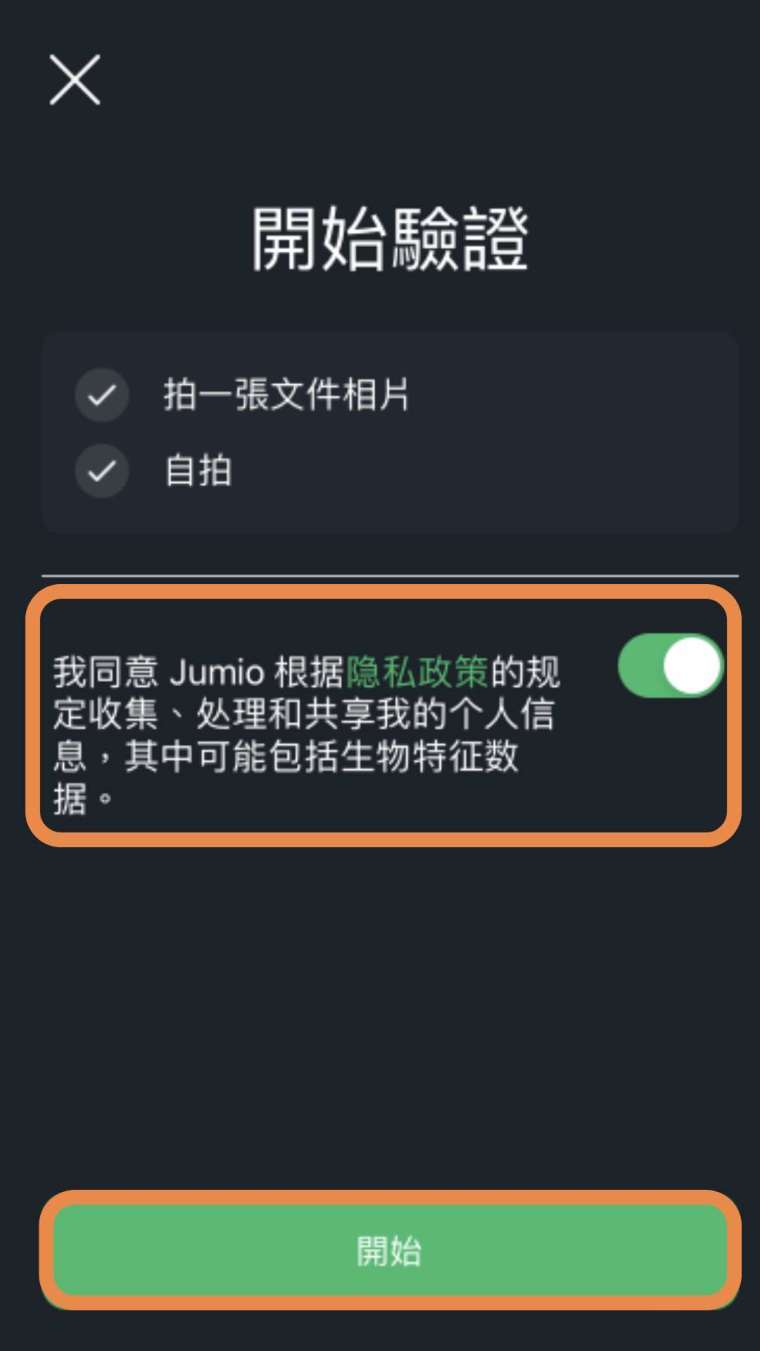This screenshot has height=1351, width=760.
Task: Tap the 開始 button to begin verification
Action: 390,1251
